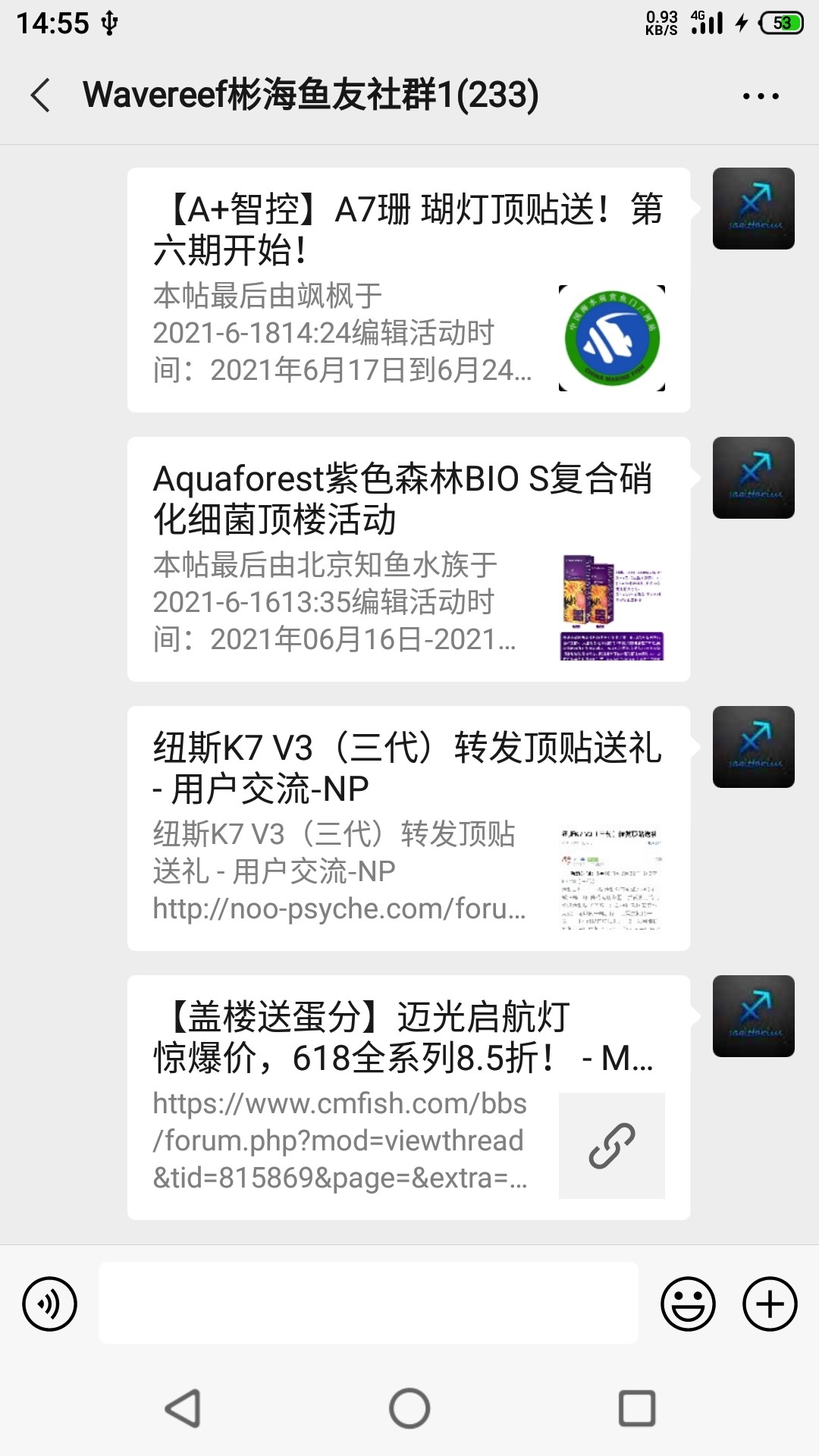Open the 盖楼送蛋分 迈光启航灯 link card

pyautogui.click(x=408, y=1097)
